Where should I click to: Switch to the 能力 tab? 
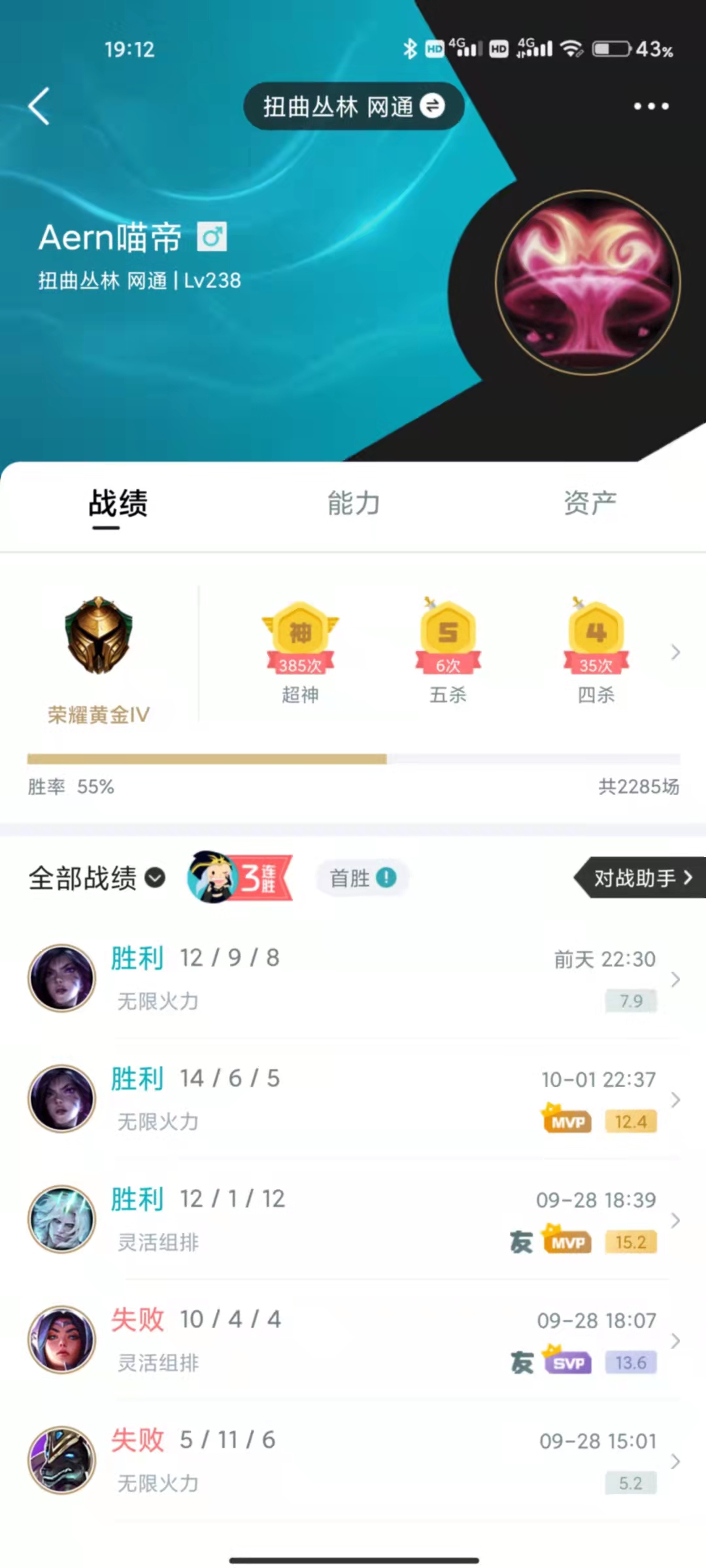tap(354, 504)
